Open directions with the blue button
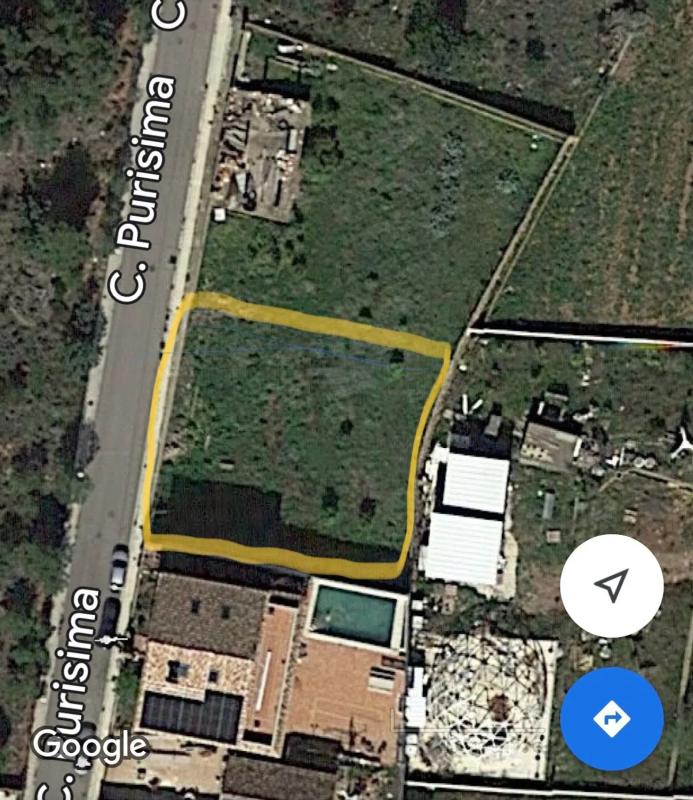 click(x=611, y=718)
